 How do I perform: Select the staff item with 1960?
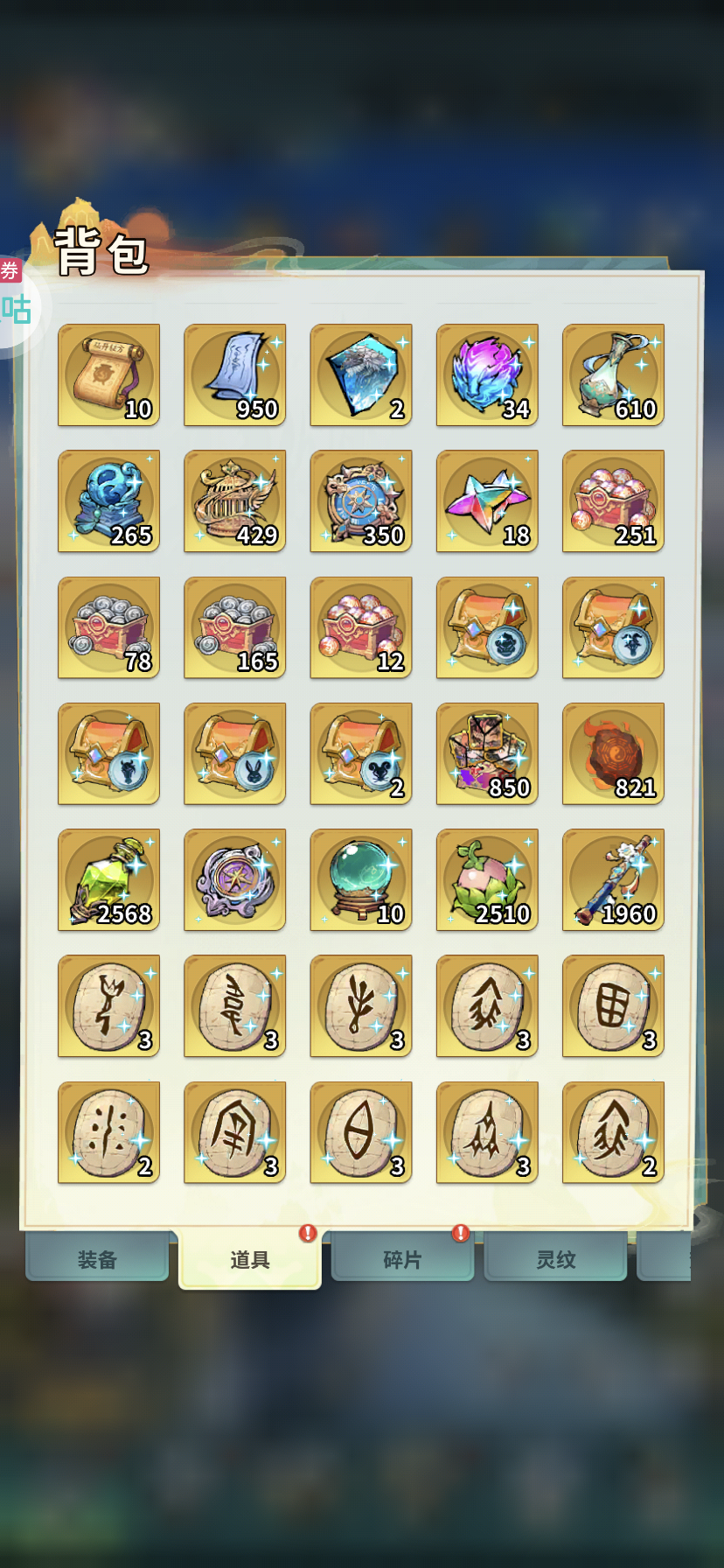click(613, 879)
